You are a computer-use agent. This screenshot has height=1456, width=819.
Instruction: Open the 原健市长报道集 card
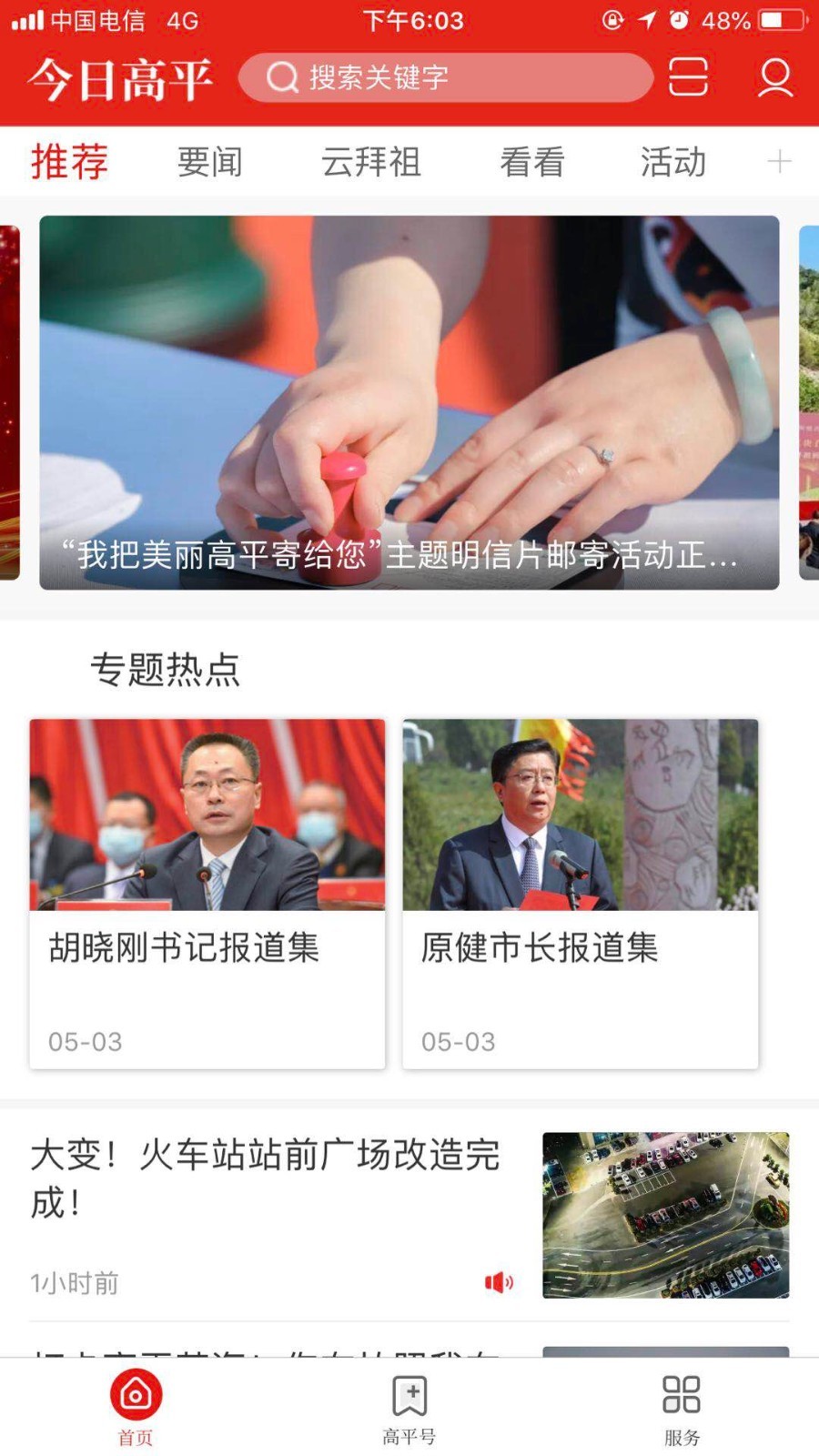coord(581,894)
